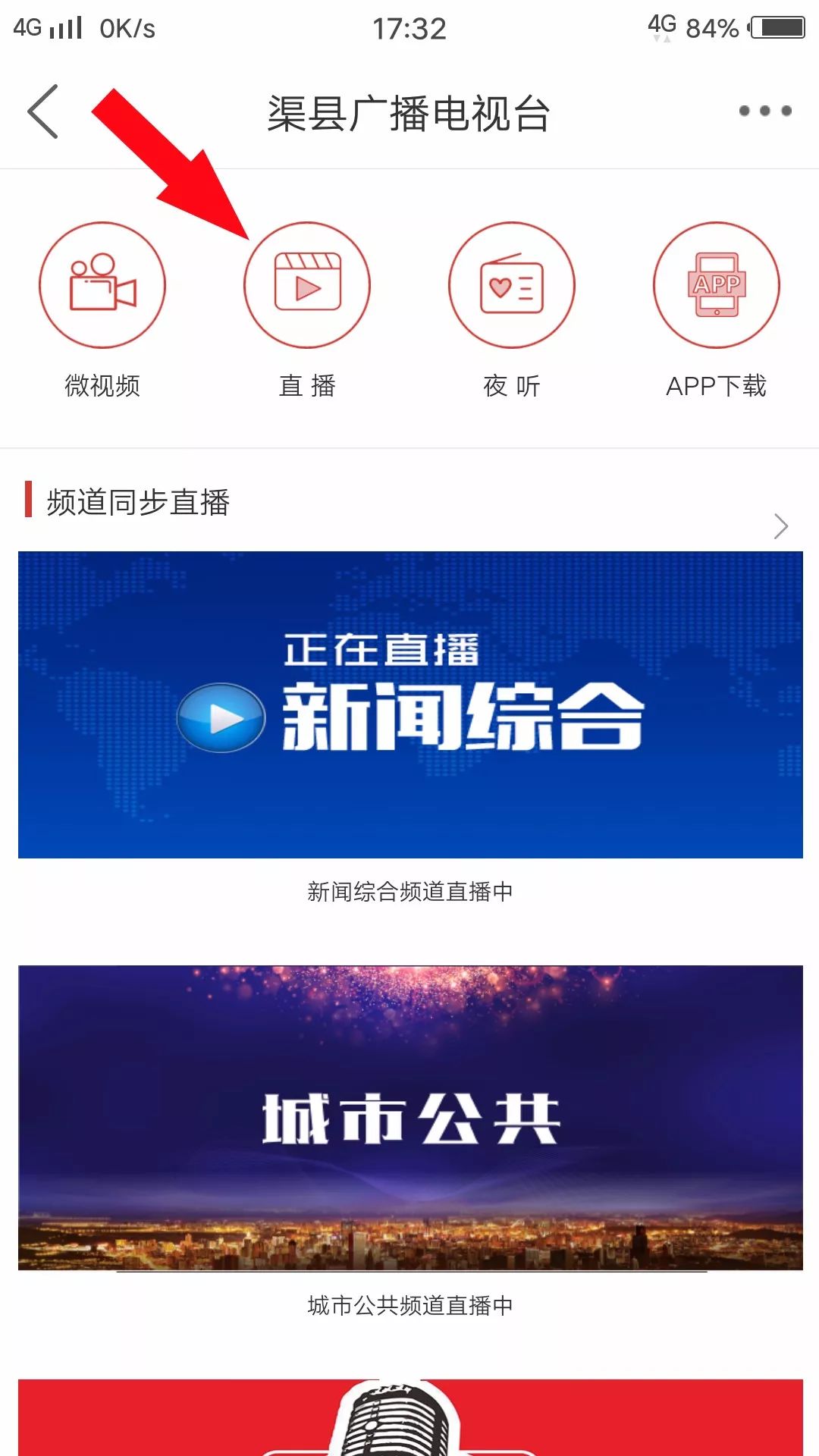Tap the APP下载 icon
Viewport: 819px width, 1456px height.
click(717, 286)
